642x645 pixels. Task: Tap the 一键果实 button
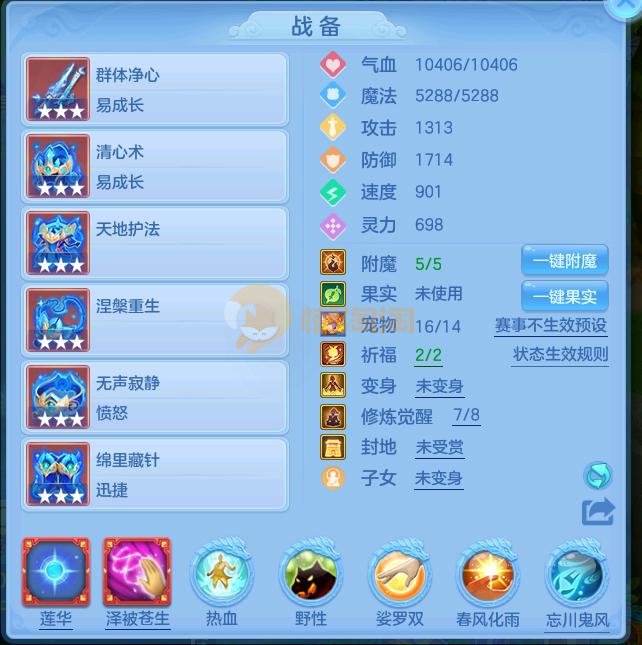[564, 296]
